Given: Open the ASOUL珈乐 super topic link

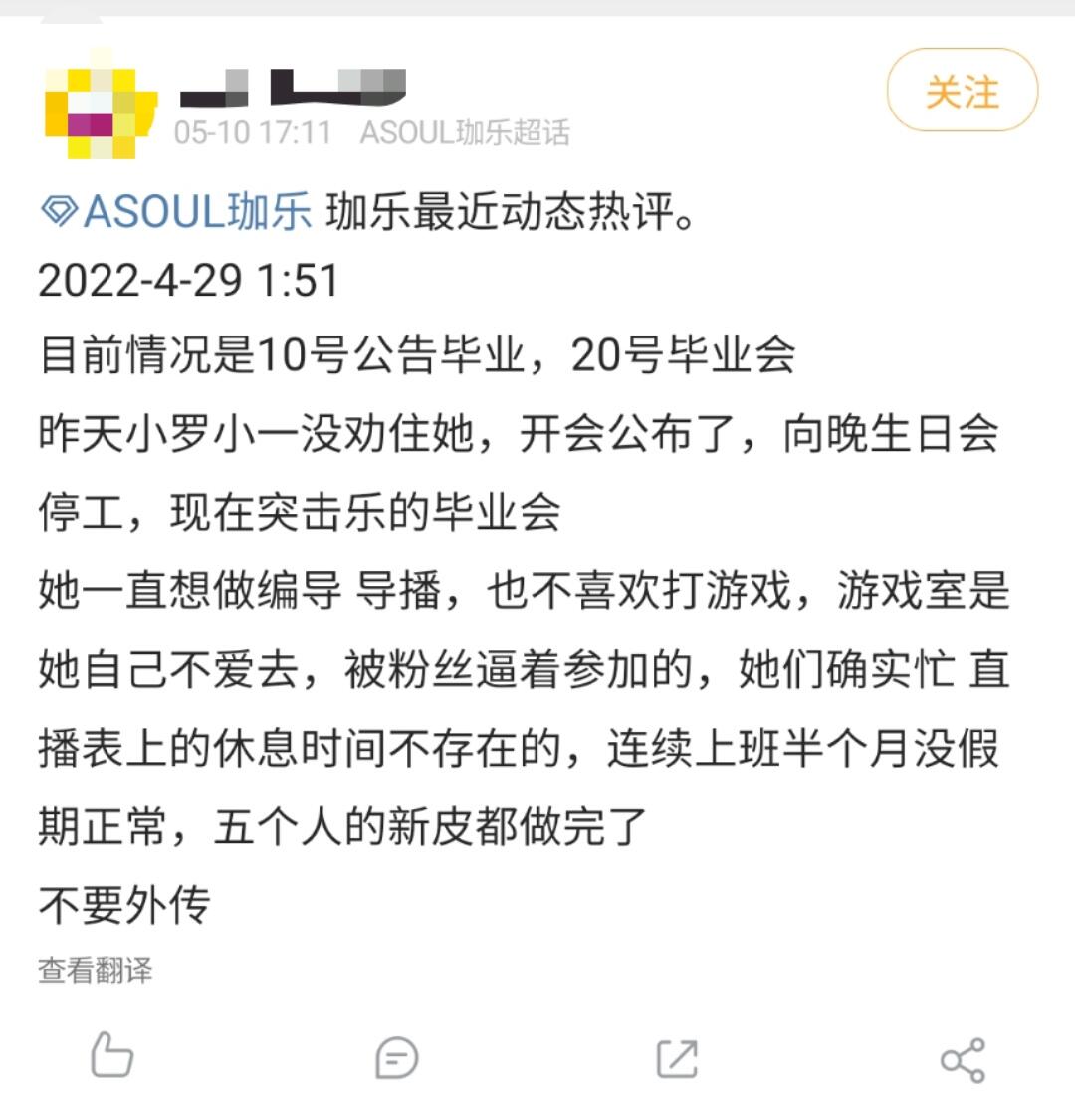Looking at the screenshot, I should [x=176, y=211].
